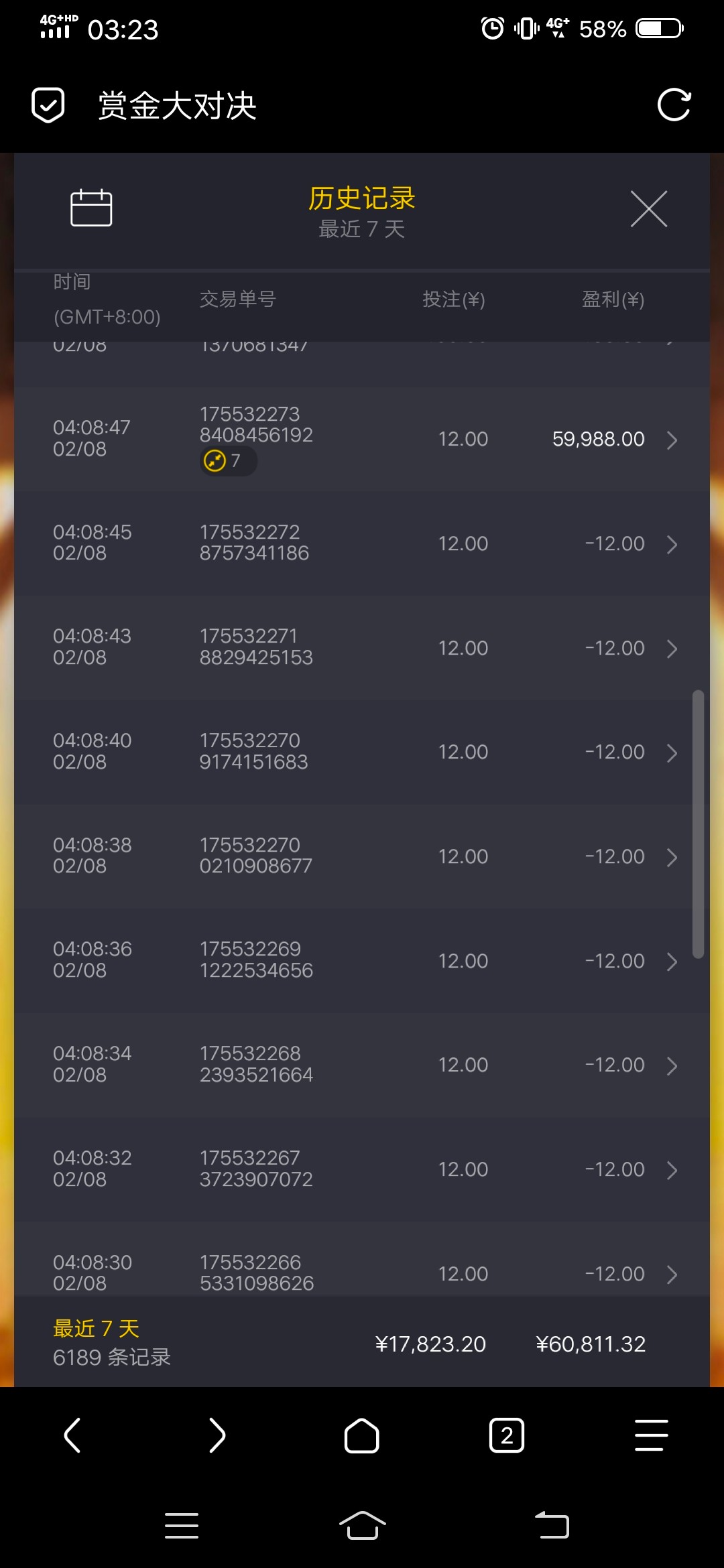Image resolution: width=724 pixels, height=1568 pixels.
Task: Open the browser hamburger menu
Action: click(651, 1435)
